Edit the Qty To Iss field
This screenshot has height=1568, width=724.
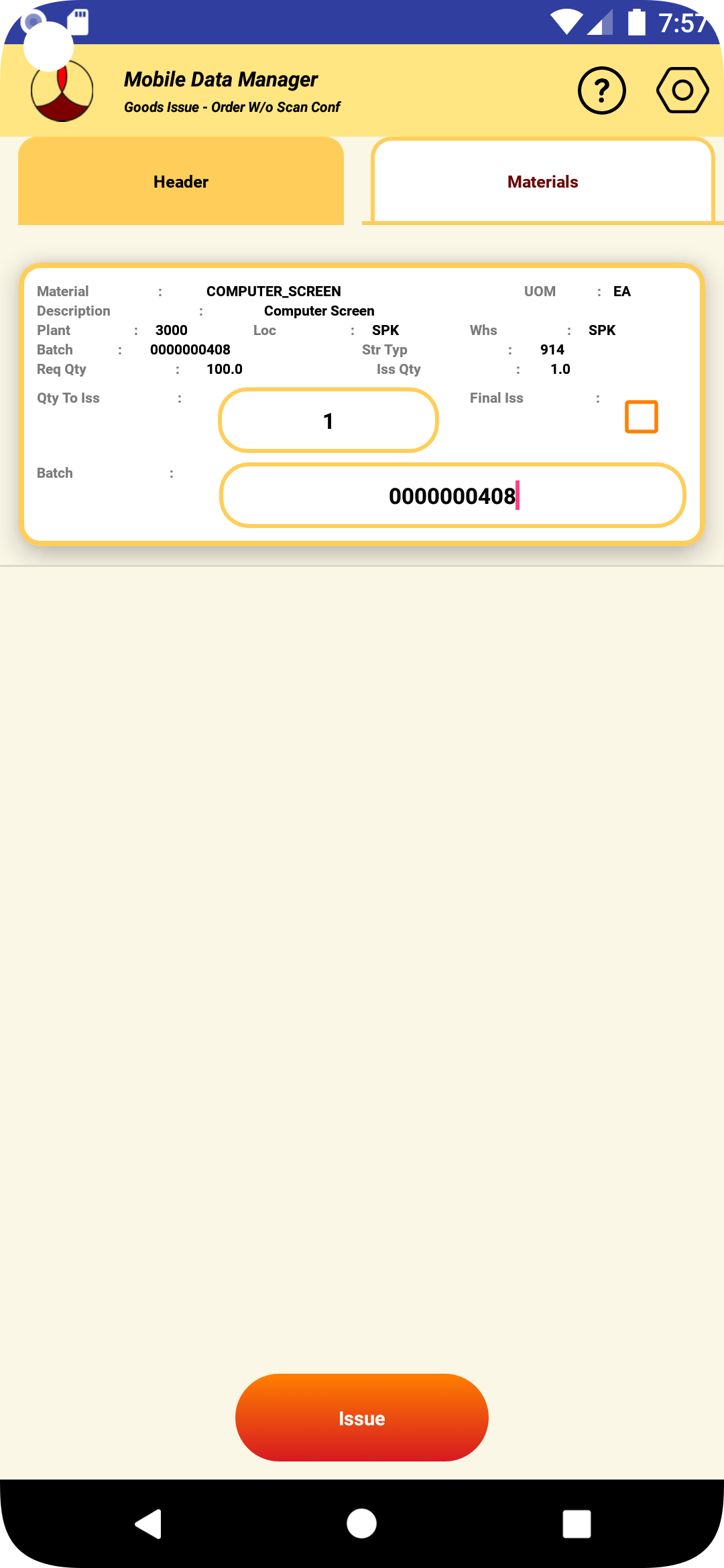click(x=328, y=421)
